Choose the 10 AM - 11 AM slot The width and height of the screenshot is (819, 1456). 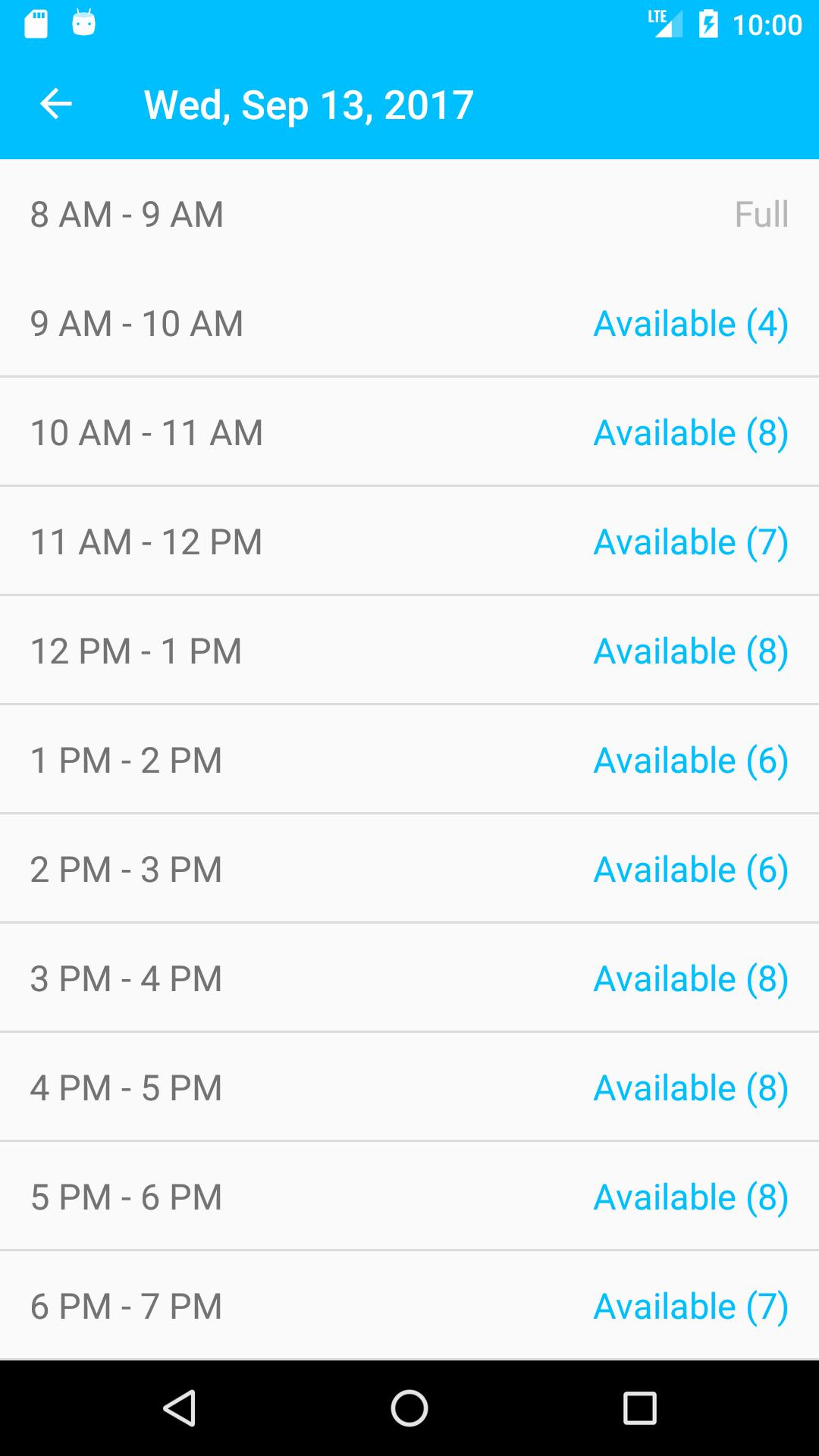pyautogui.click(x=409, y=433)
